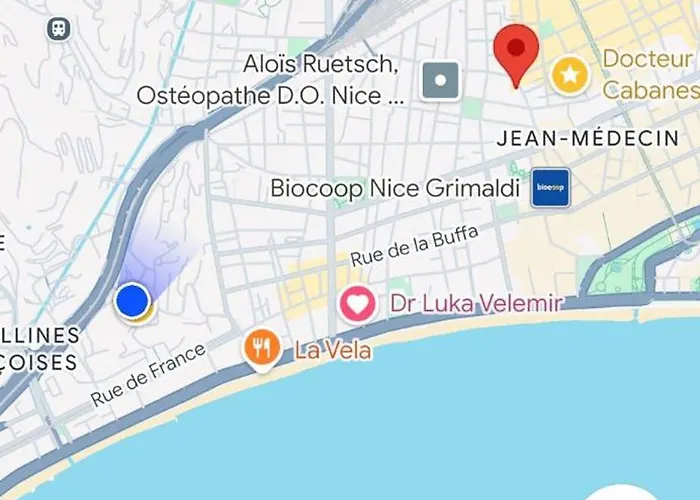This screenshot has height=500, width=700.
Task: Tap the Aloïs Ruetsch Ostéopathe place marker
Action: pyautogui.click(x=441, y=80)
